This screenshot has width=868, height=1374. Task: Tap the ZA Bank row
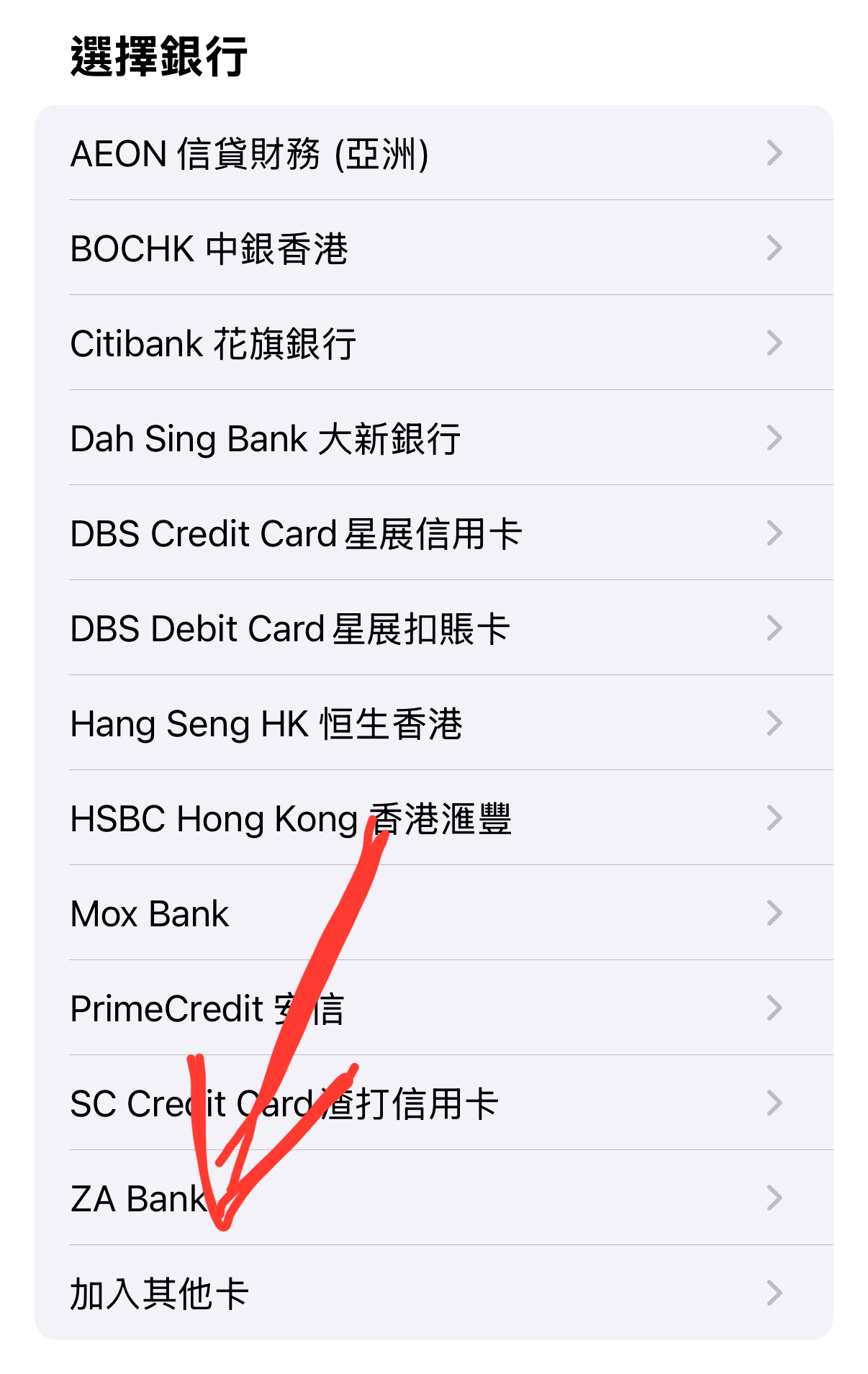432,1198
